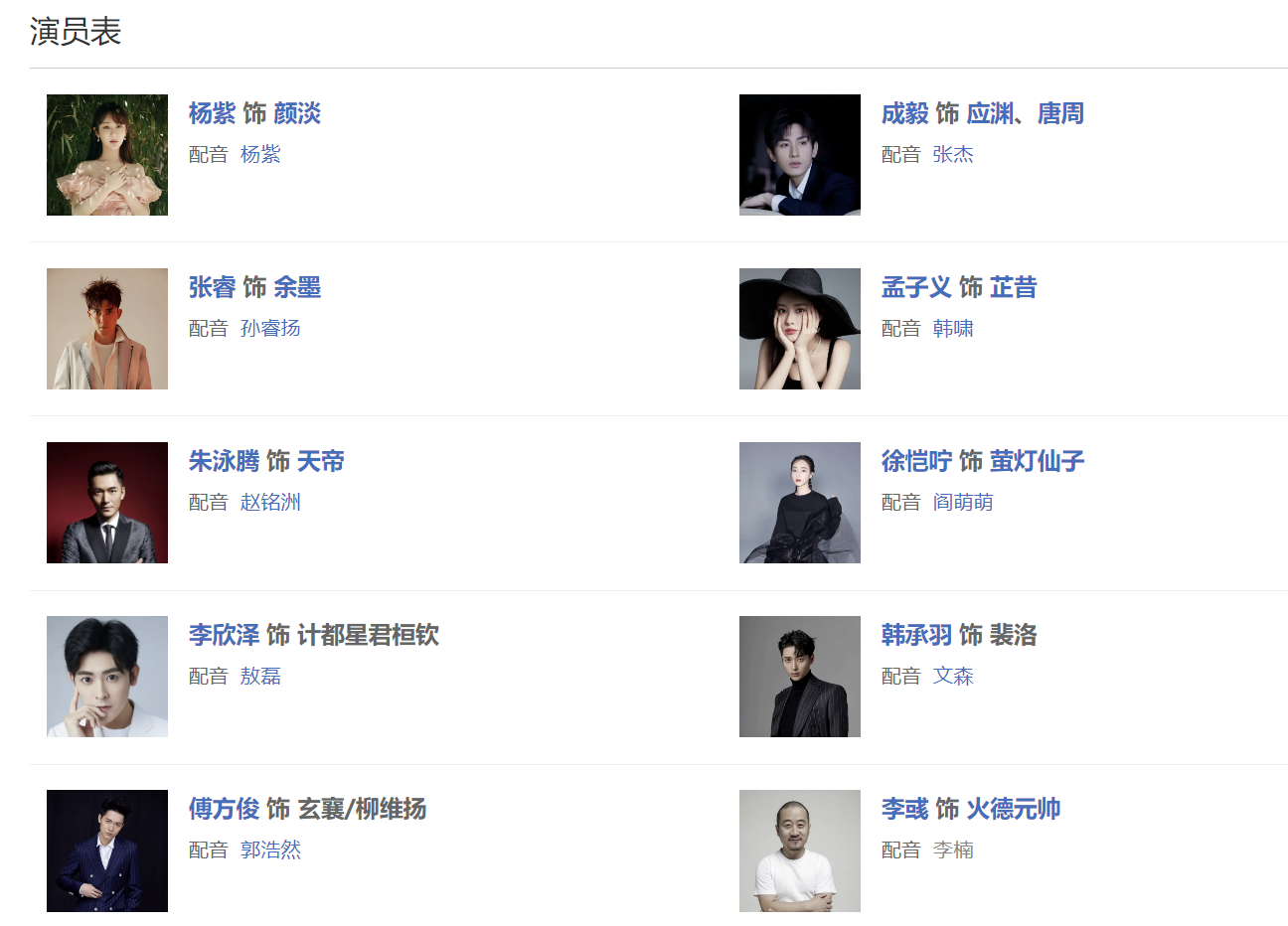The height and width of the screenshot is (926, 1288).
Task: Open actor link 李彧
Action: point(904,809)
